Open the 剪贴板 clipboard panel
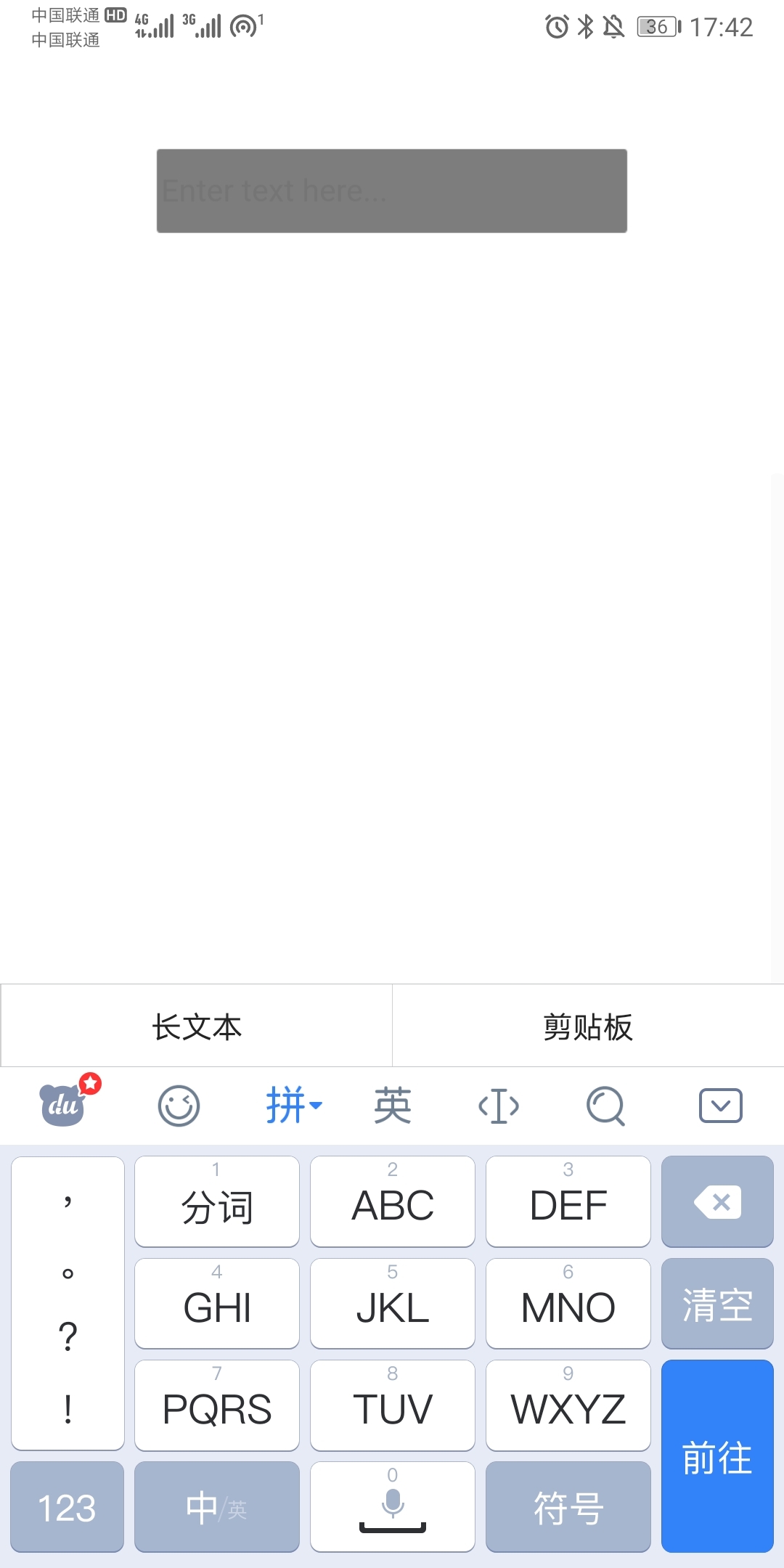This screenshot has width=784, height=1568. (x=588, y=1026)
